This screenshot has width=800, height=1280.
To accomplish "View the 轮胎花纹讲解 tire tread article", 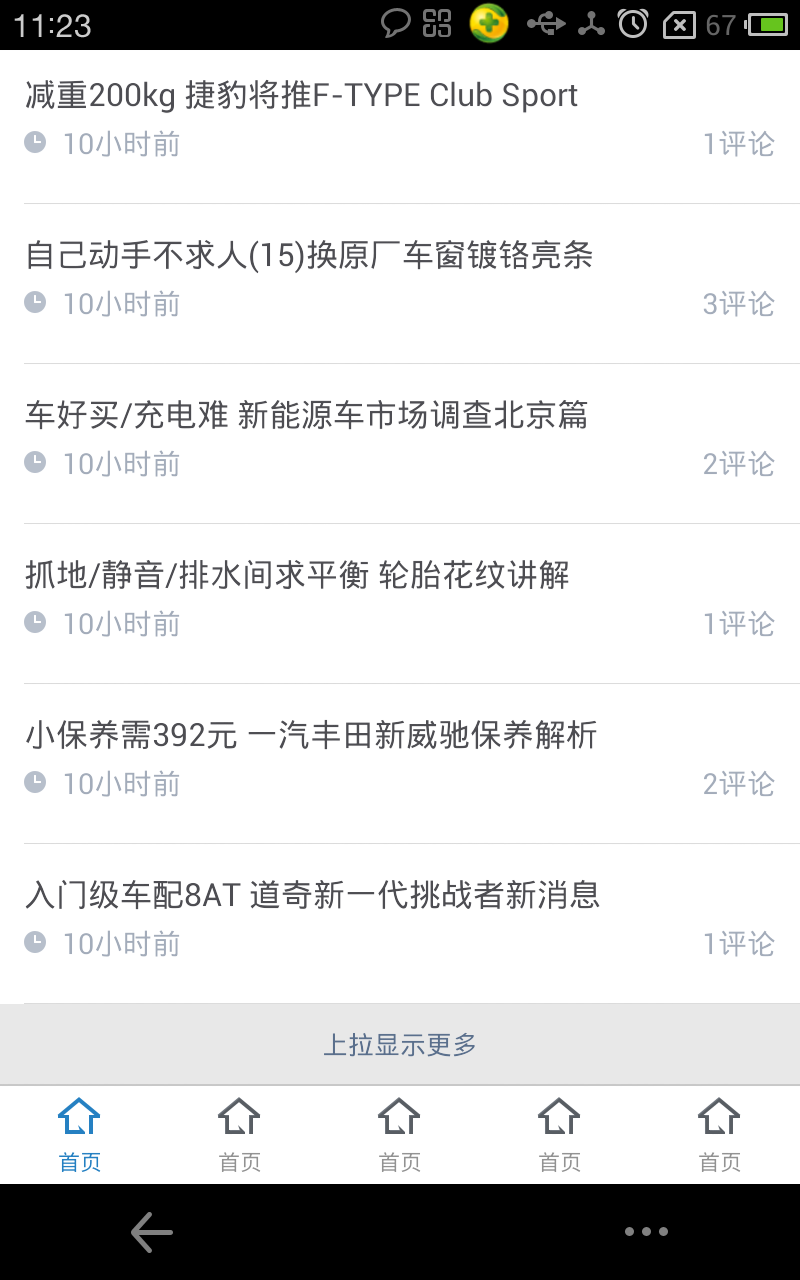I will pyautogui.click(x=297, y=576).
